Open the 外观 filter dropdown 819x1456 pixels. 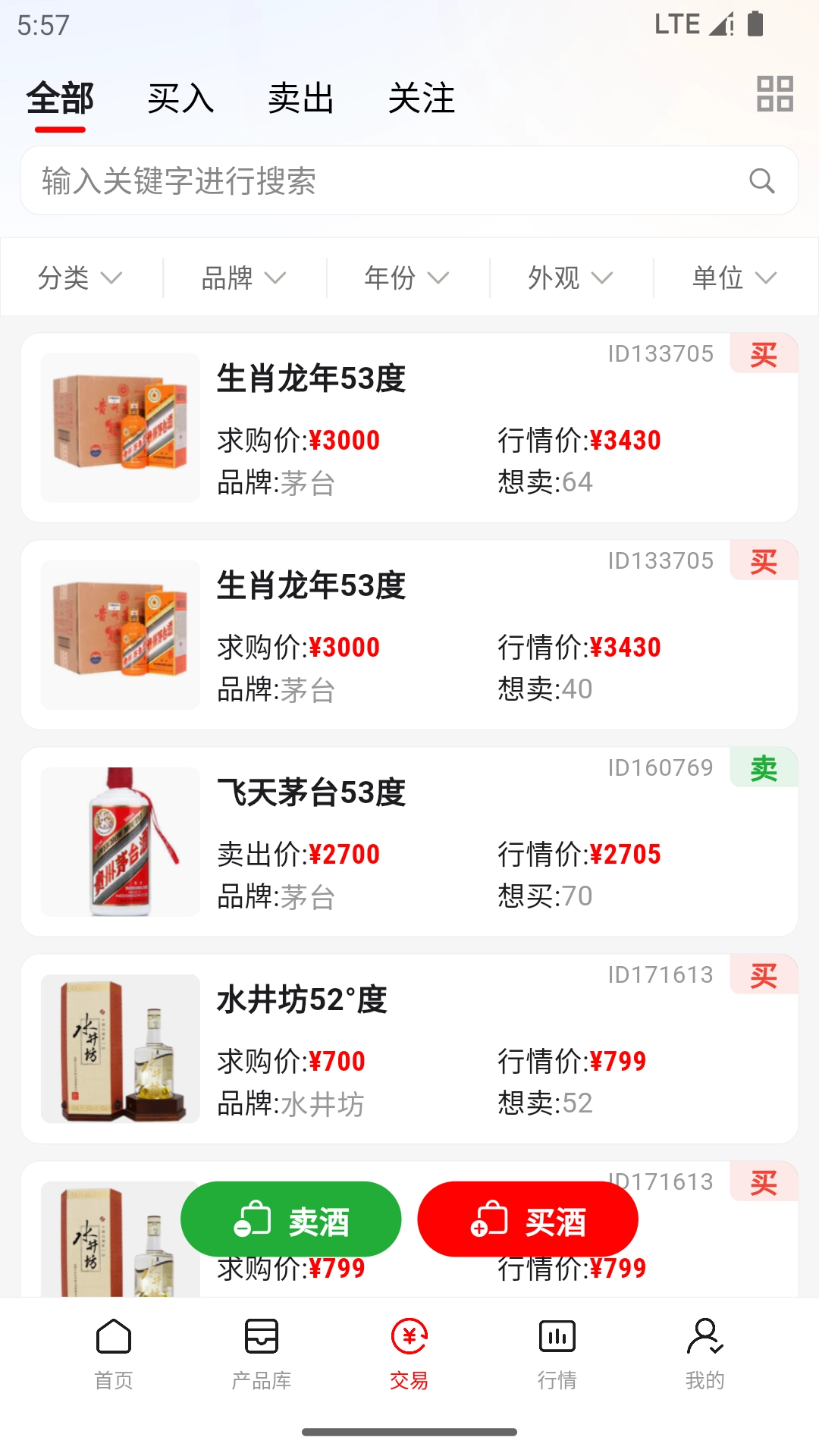pos(570,278)
